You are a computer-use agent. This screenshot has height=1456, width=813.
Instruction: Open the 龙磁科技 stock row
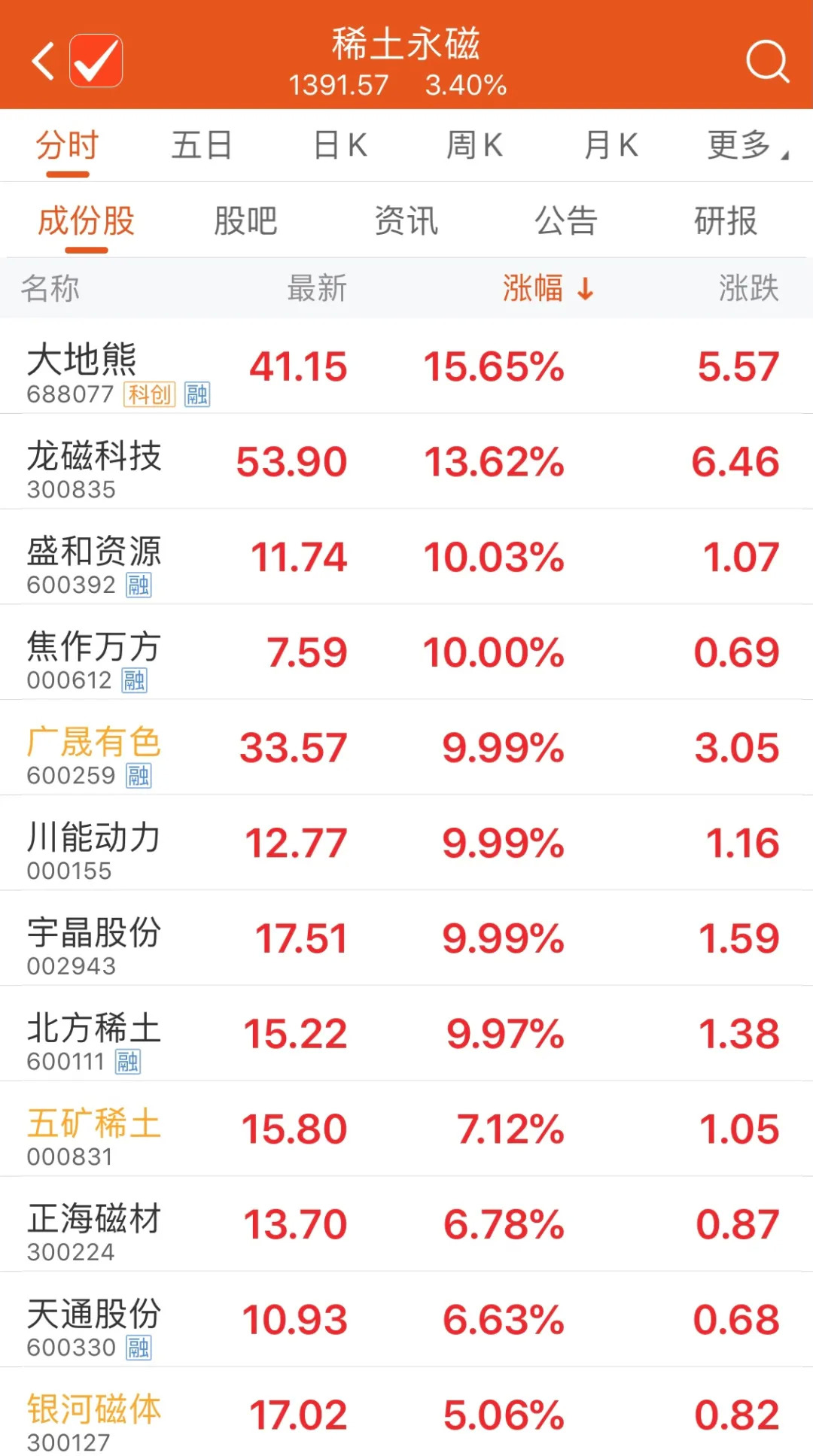406,461
